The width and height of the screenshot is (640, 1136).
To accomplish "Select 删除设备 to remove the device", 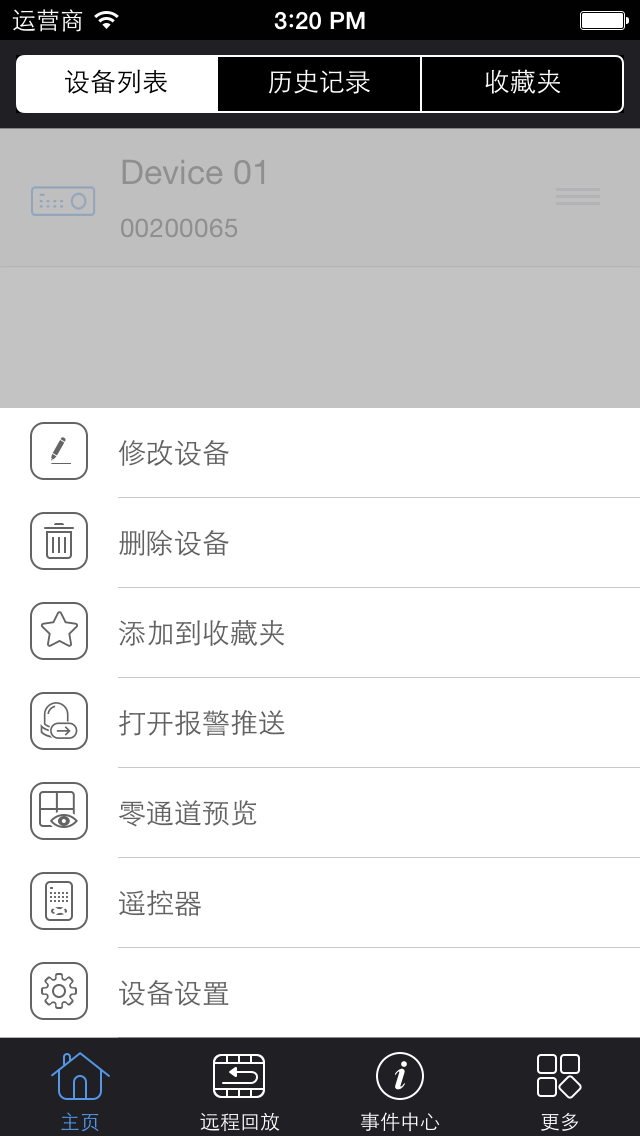I will point(174,543).
